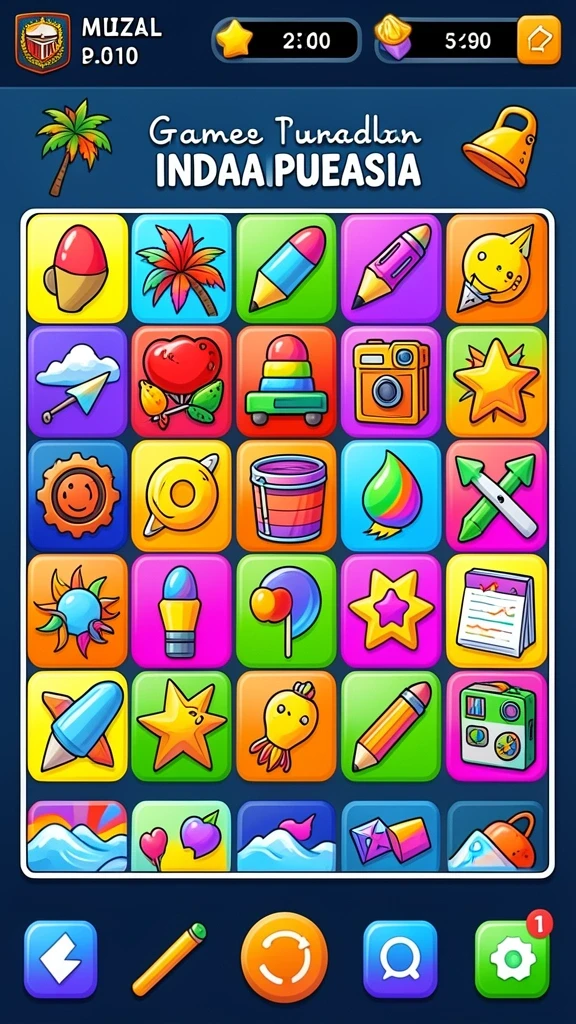Tap the orange home button in top bar
This screenshot has width=576, height=1024.
pos(539,40)
